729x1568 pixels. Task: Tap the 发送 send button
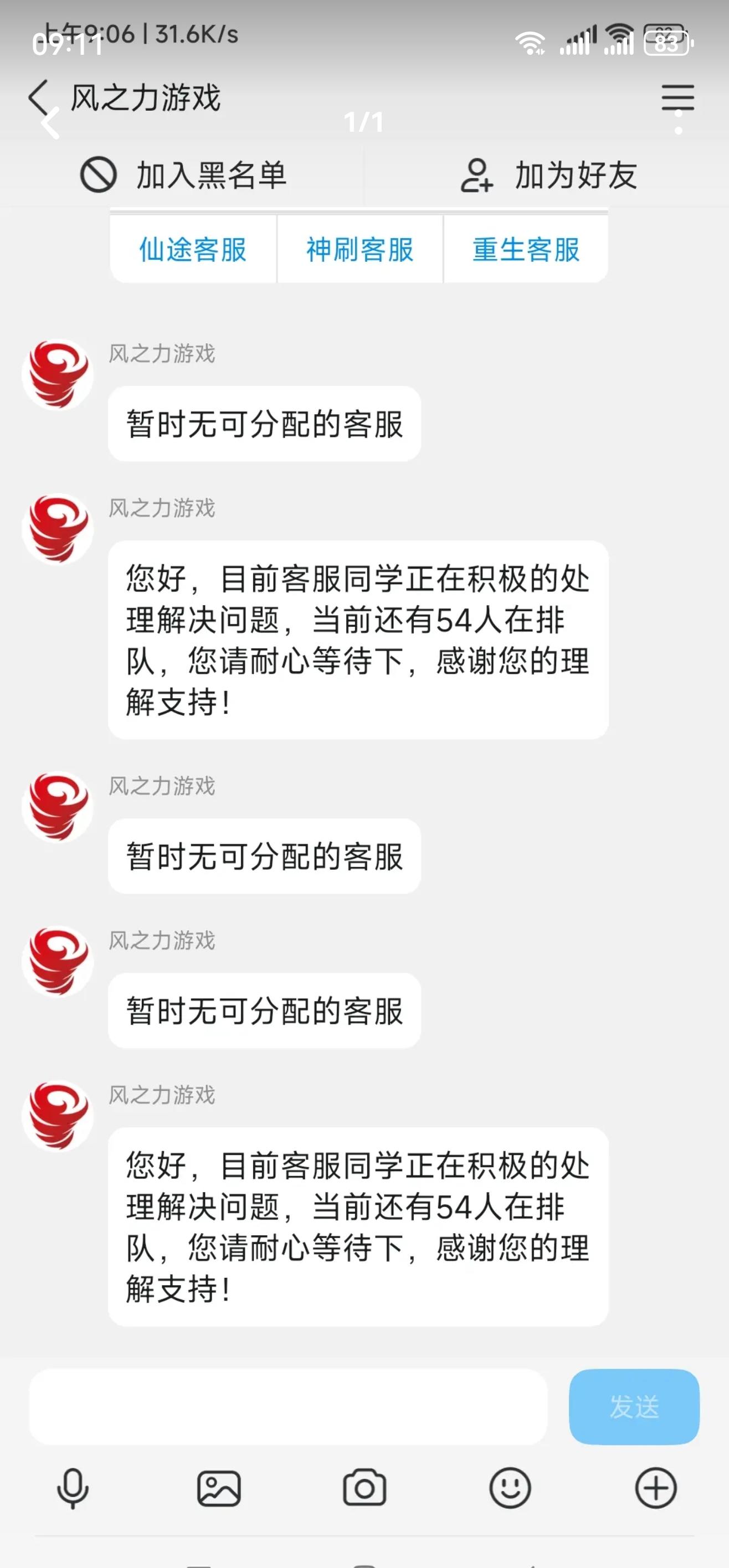634,1407
